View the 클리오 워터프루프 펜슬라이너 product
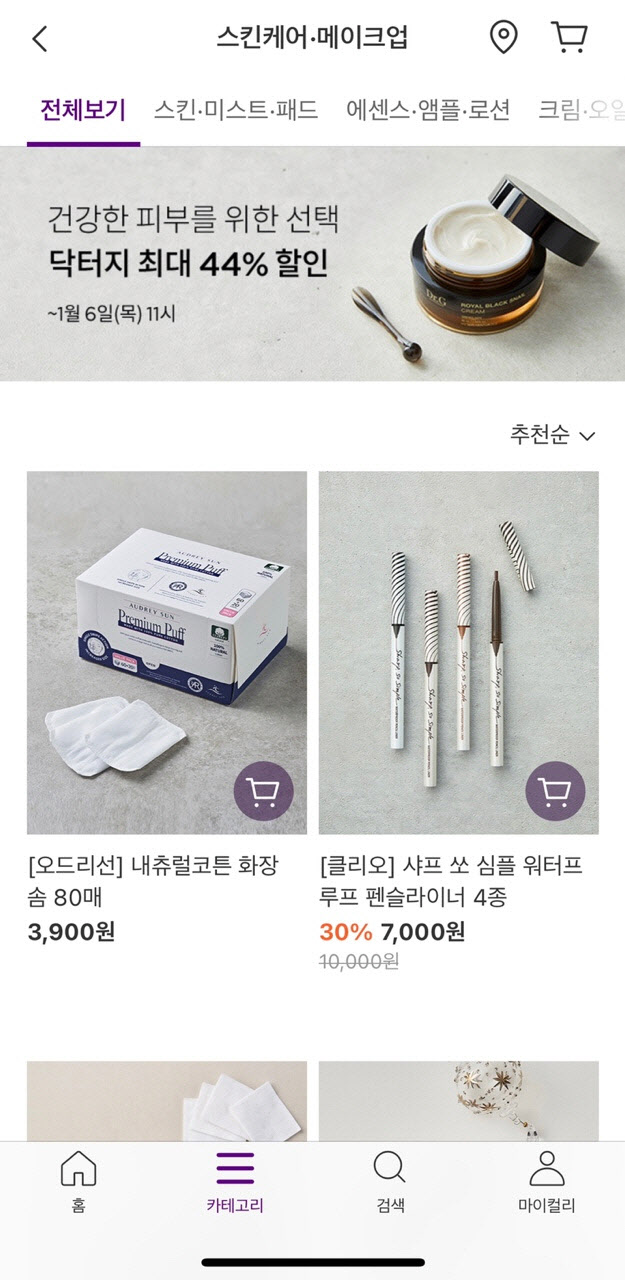Image resolution: width=625 pixels, height=1280 pixels. pyautogui.click(x=458, y=652)
